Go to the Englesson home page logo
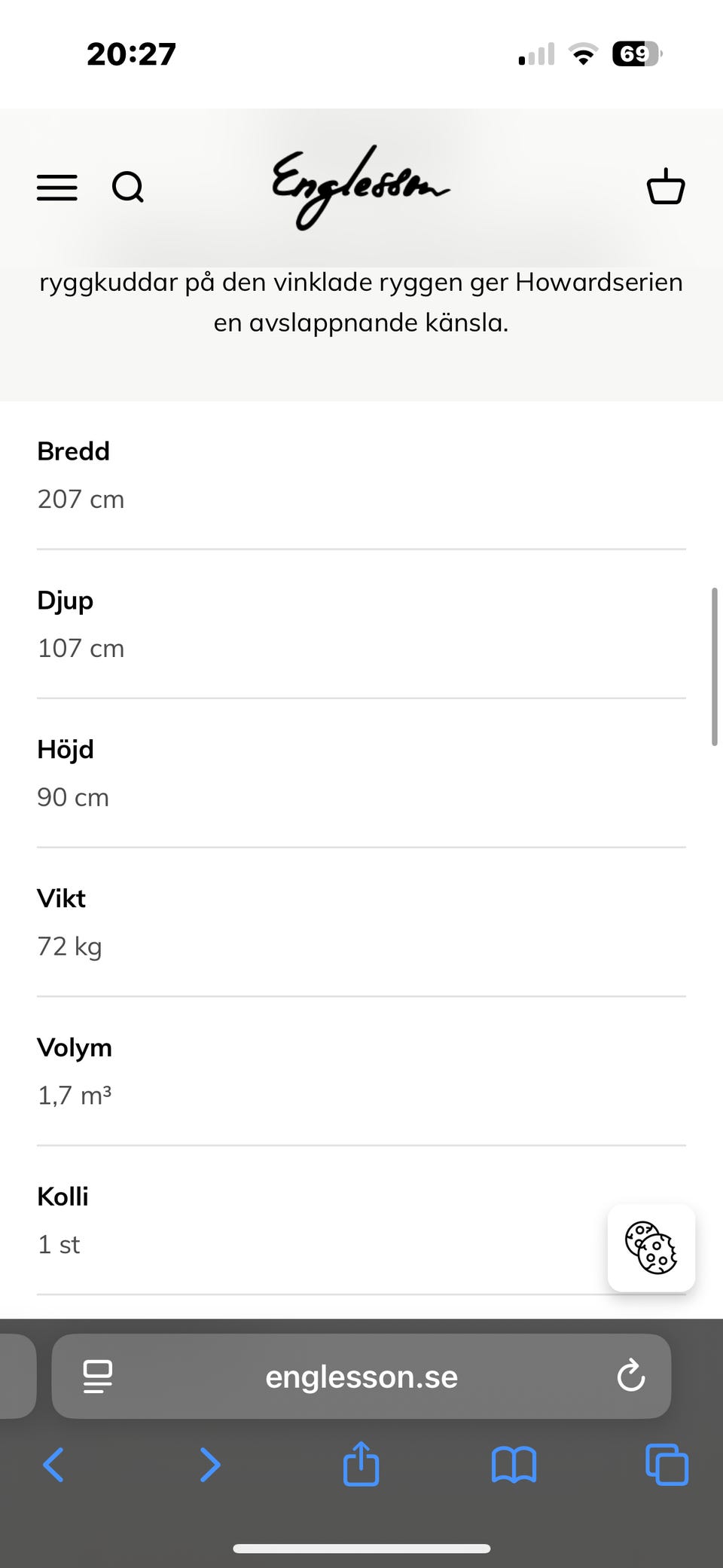 361,187
